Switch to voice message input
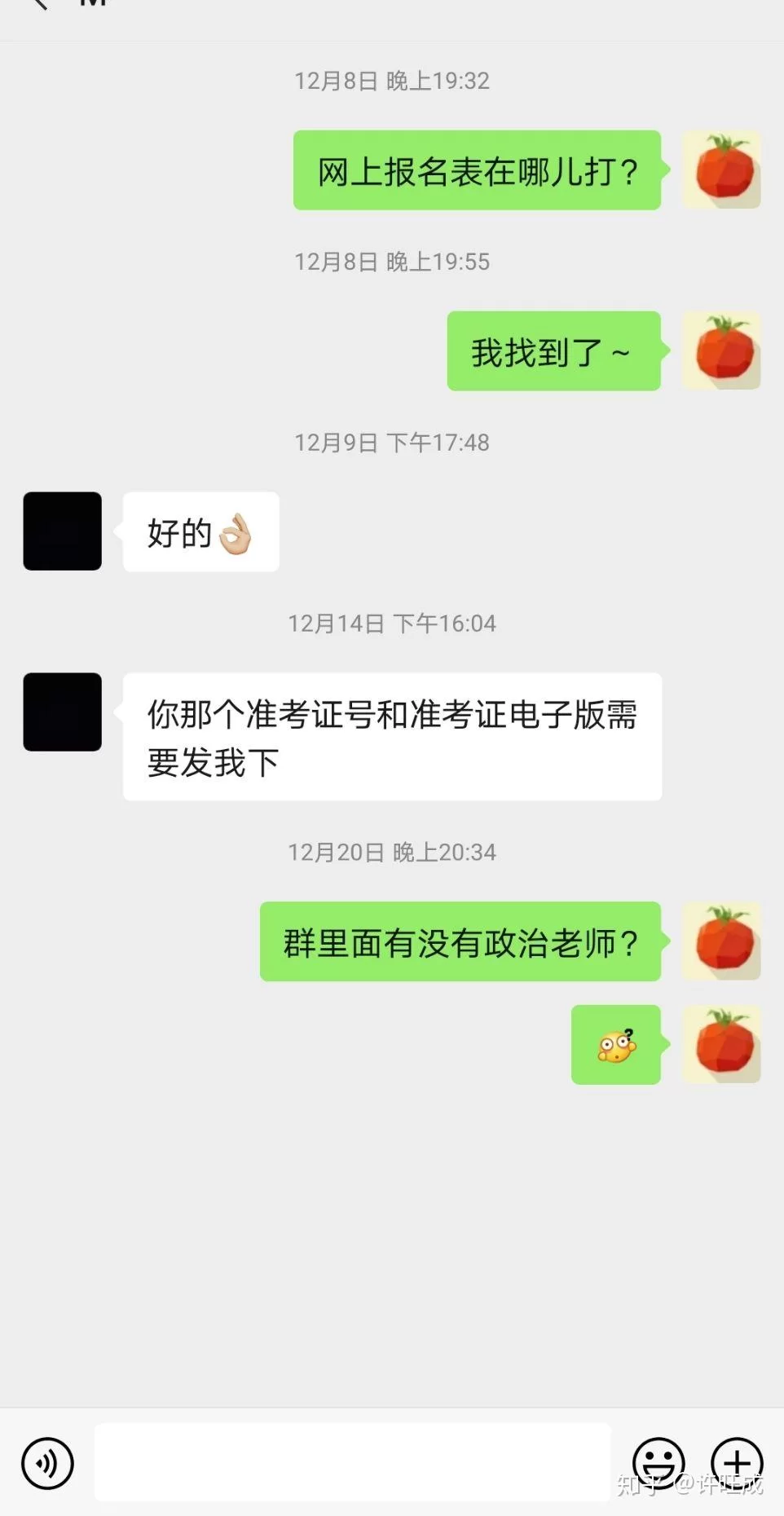This screenshot has width=784, height=1516. click(47, 1463)
